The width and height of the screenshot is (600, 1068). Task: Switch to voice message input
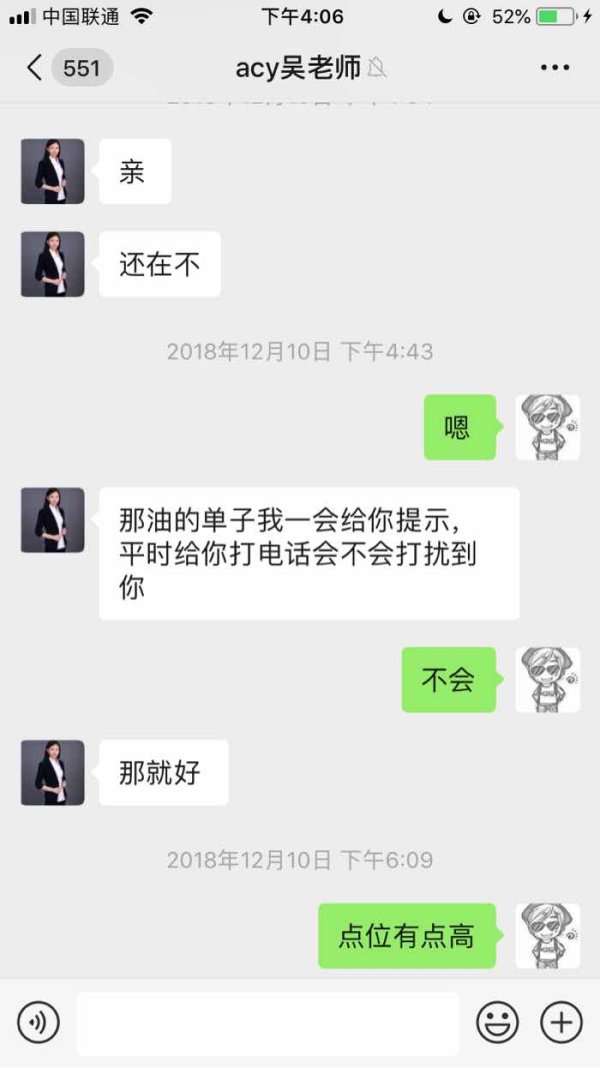(38, 1022)
